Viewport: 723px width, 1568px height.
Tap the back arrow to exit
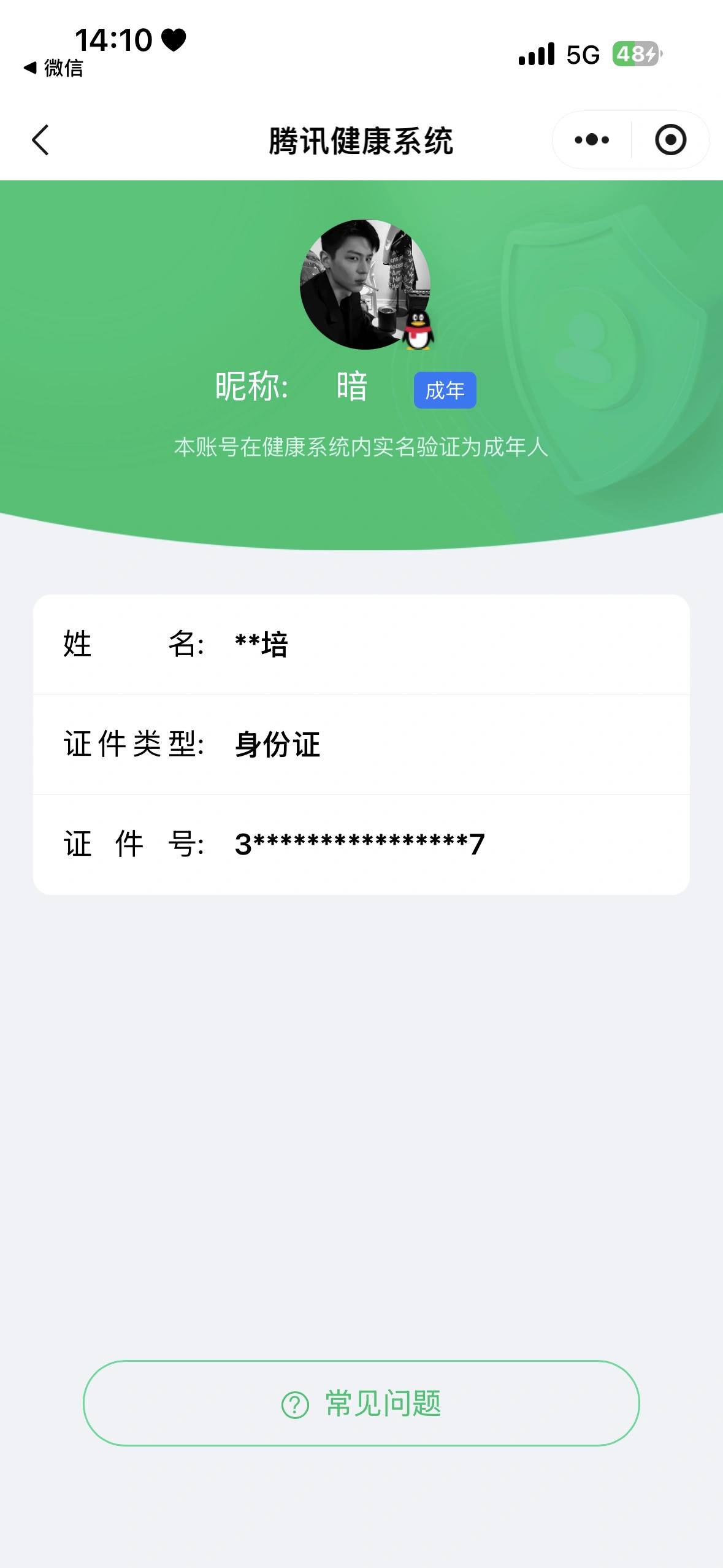tap(40, 140)
